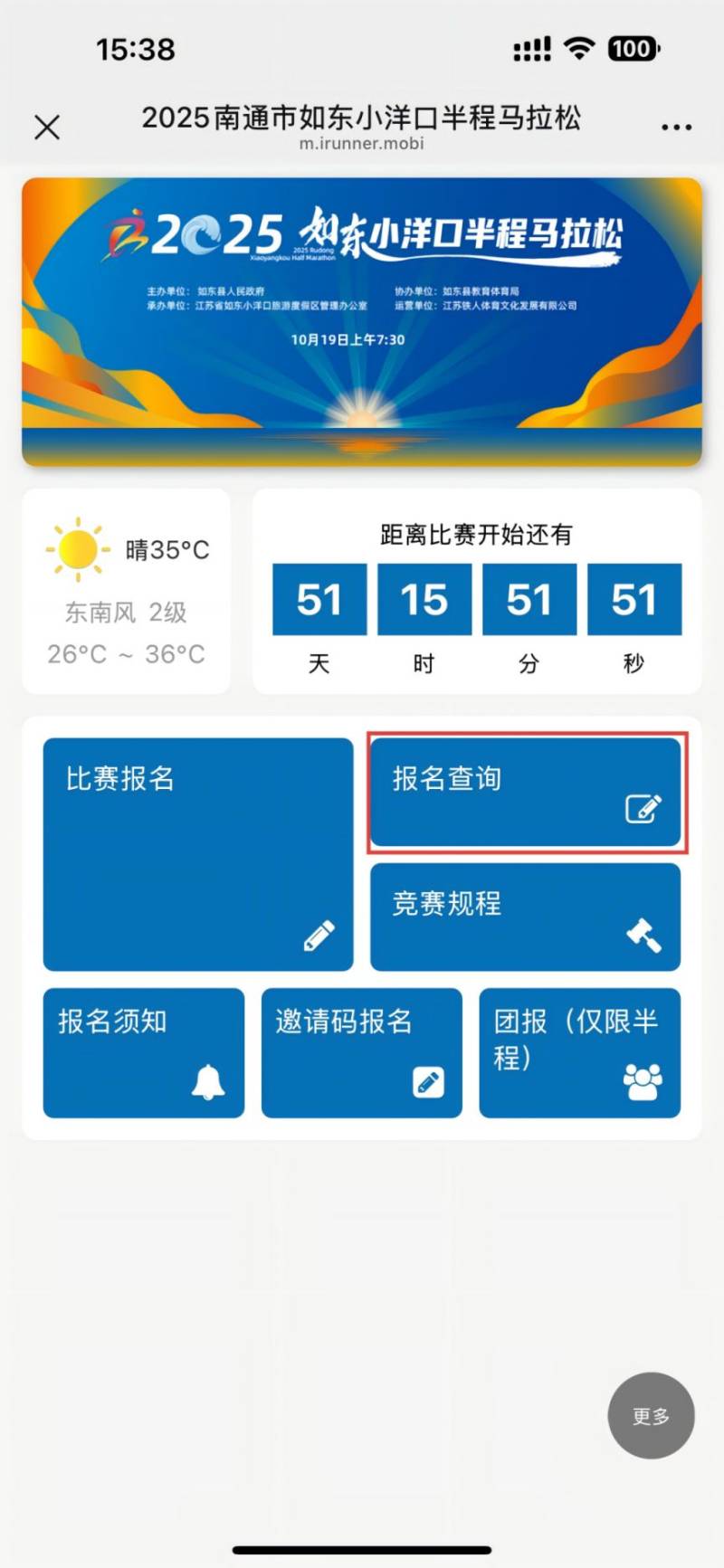
Task: Select the pen icon on 邀请码报名 tile
Action: click(428, 1080)
